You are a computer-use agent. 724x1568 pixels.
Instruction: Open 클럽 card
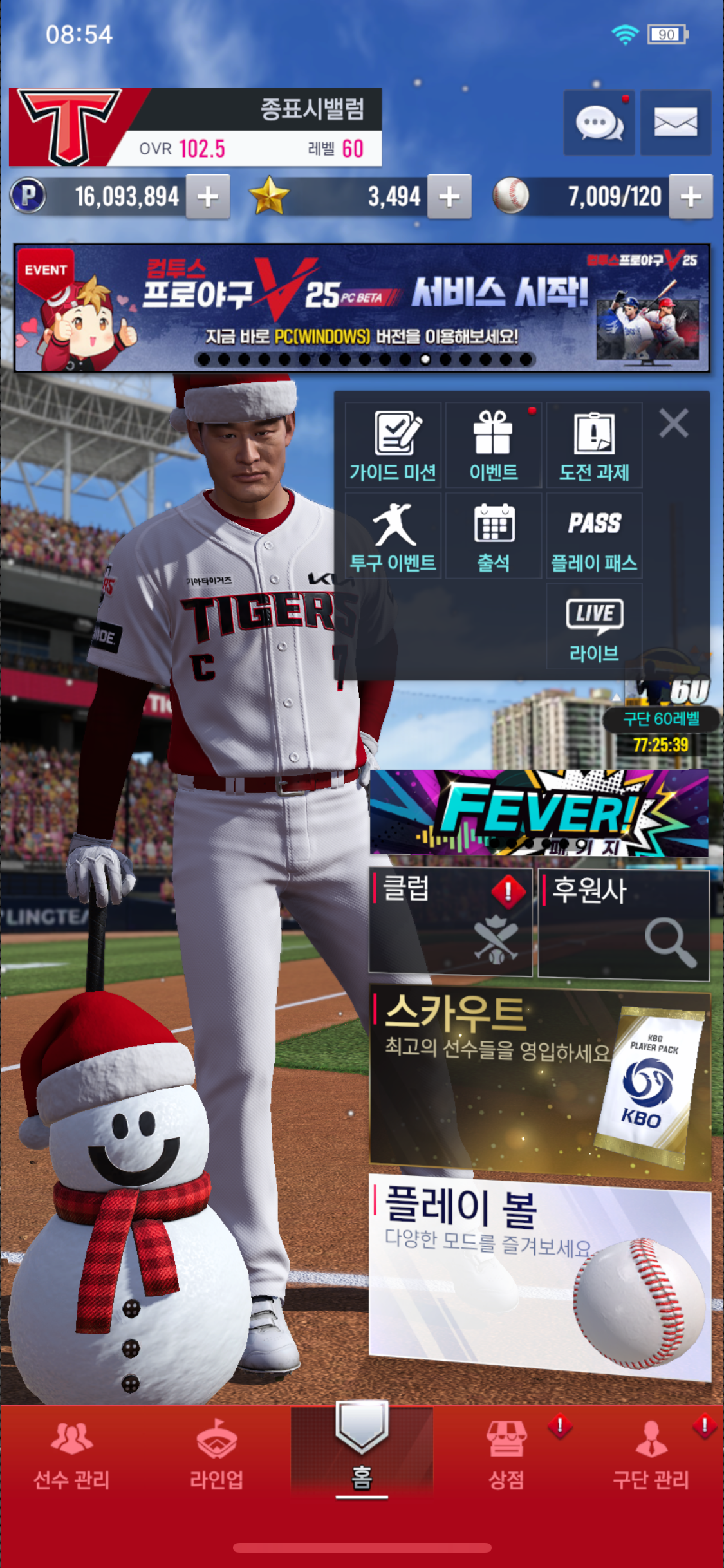tap(450, 922)
